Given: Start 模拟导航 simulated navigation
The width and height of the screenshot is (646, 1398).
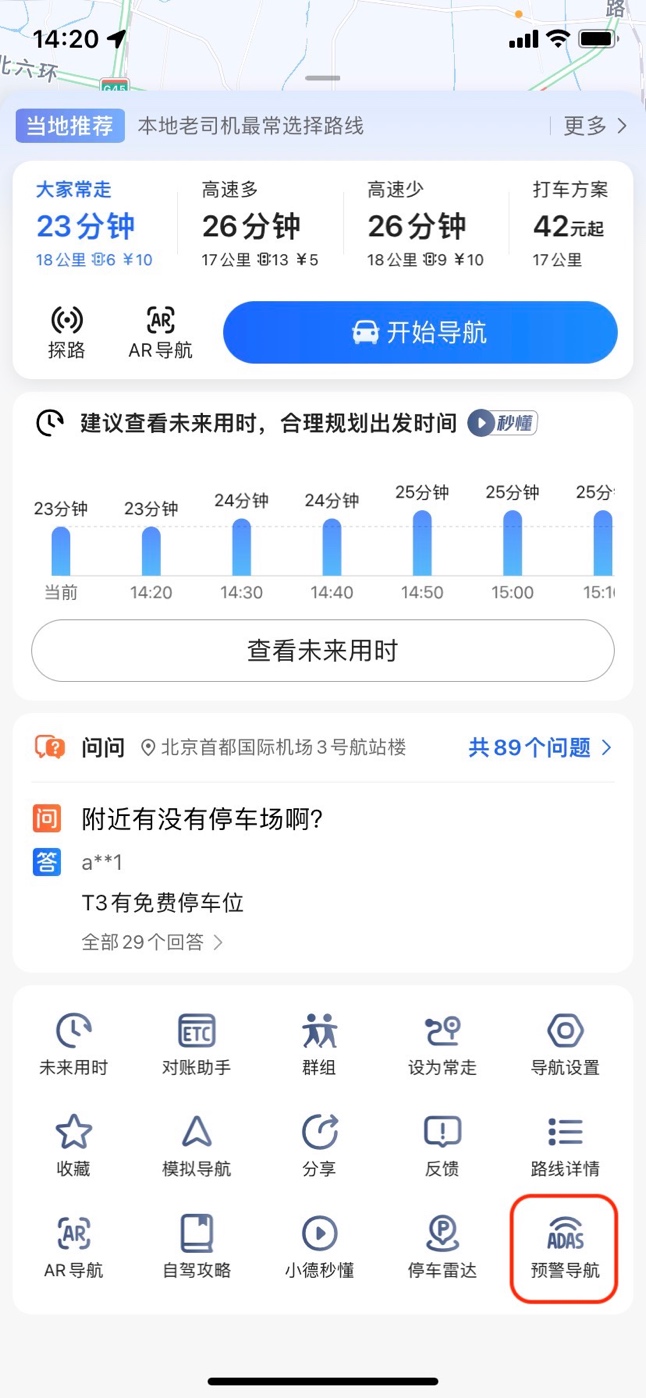Looking at the screenshot, I should (196, 1145).
